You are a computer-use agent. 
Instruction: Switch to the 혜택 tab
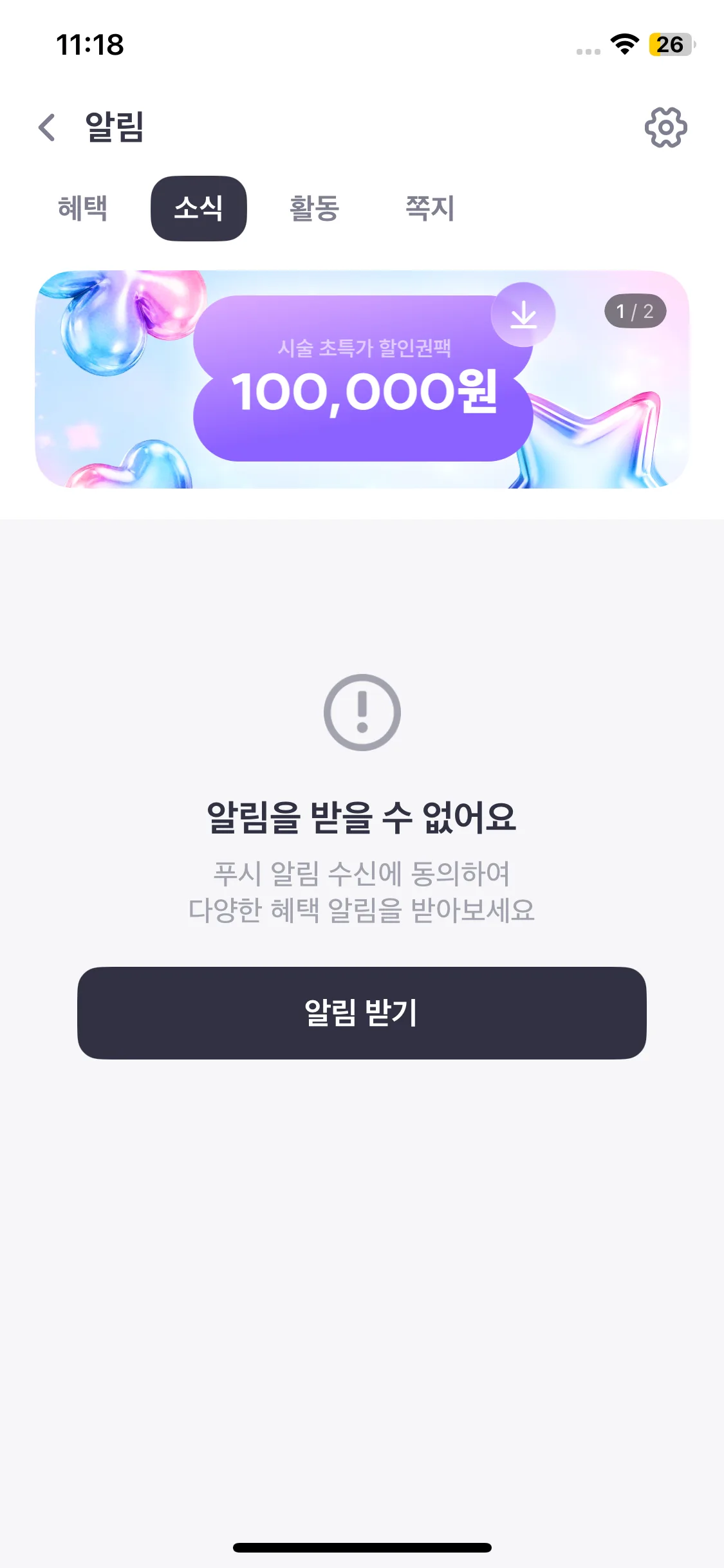pyautogui.click(x=82, y=209)
